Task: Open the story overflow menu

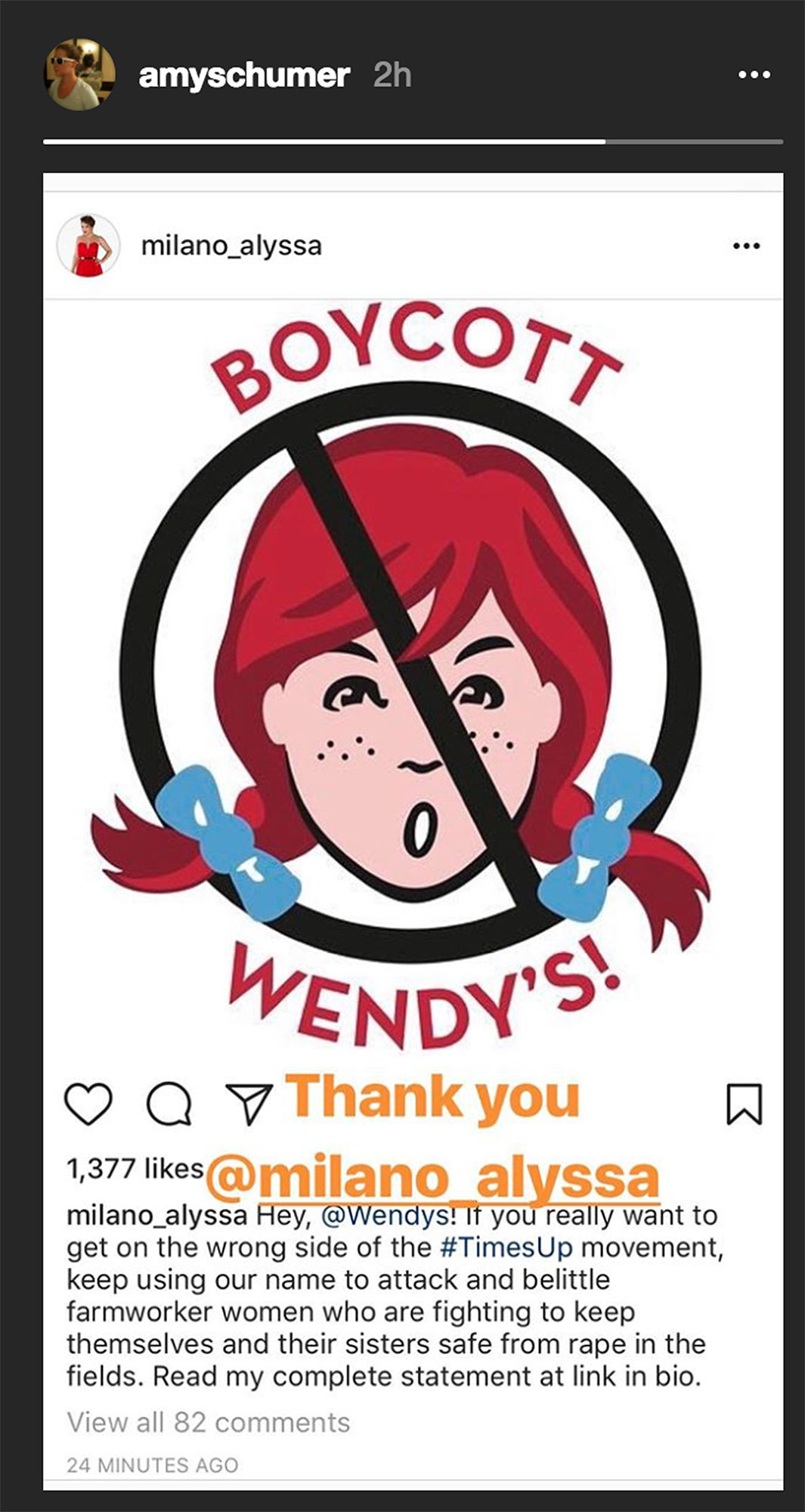Action: tap(754, 75)
